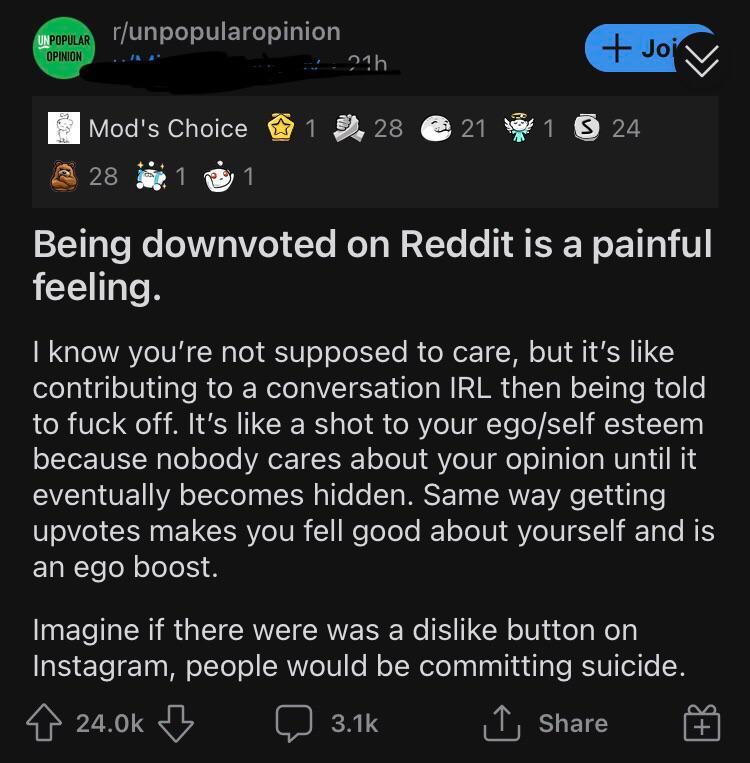Give an award to this post

[x=701, y=723]
